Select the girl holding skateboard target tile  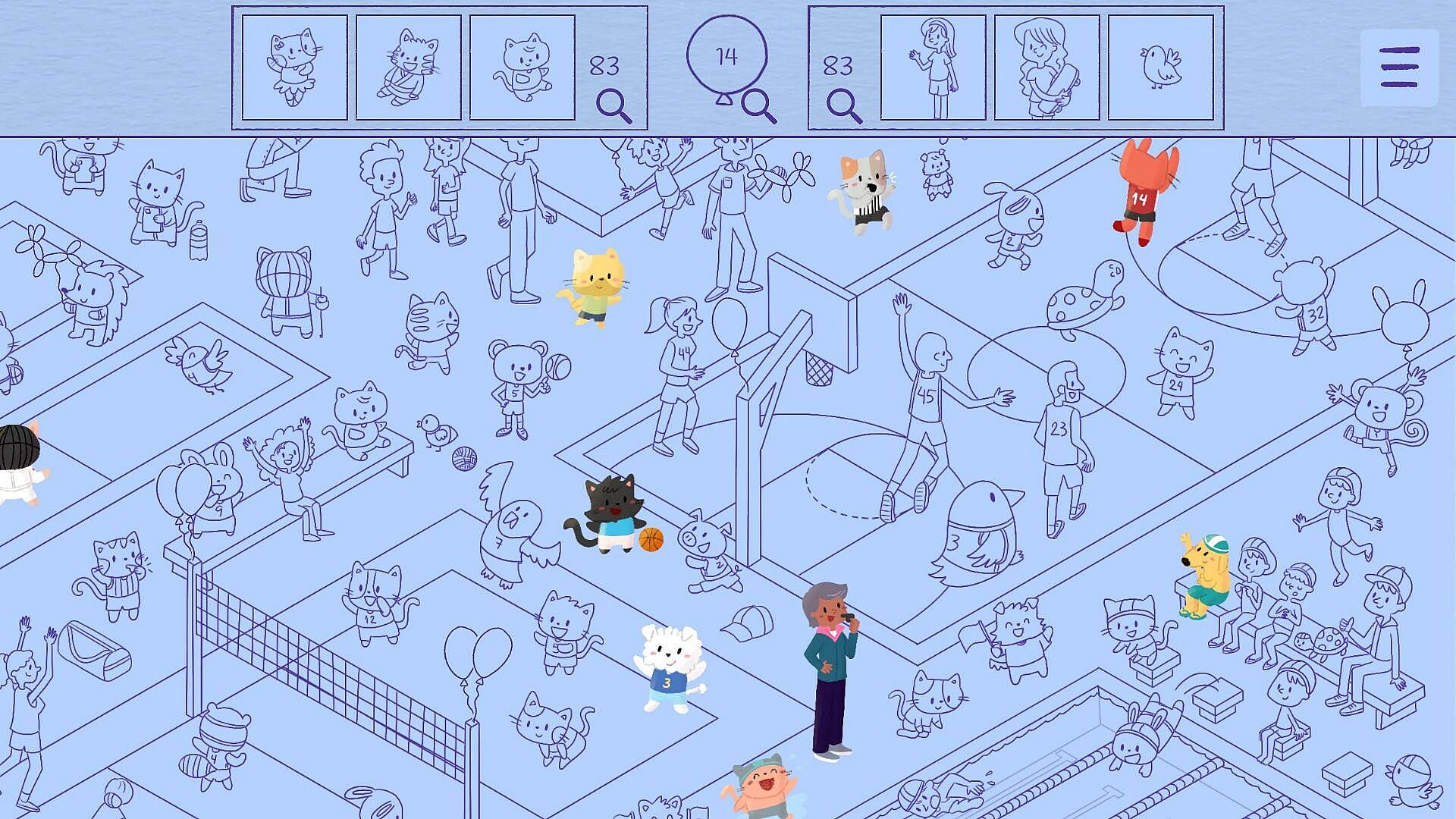(x=1046, y=67)
